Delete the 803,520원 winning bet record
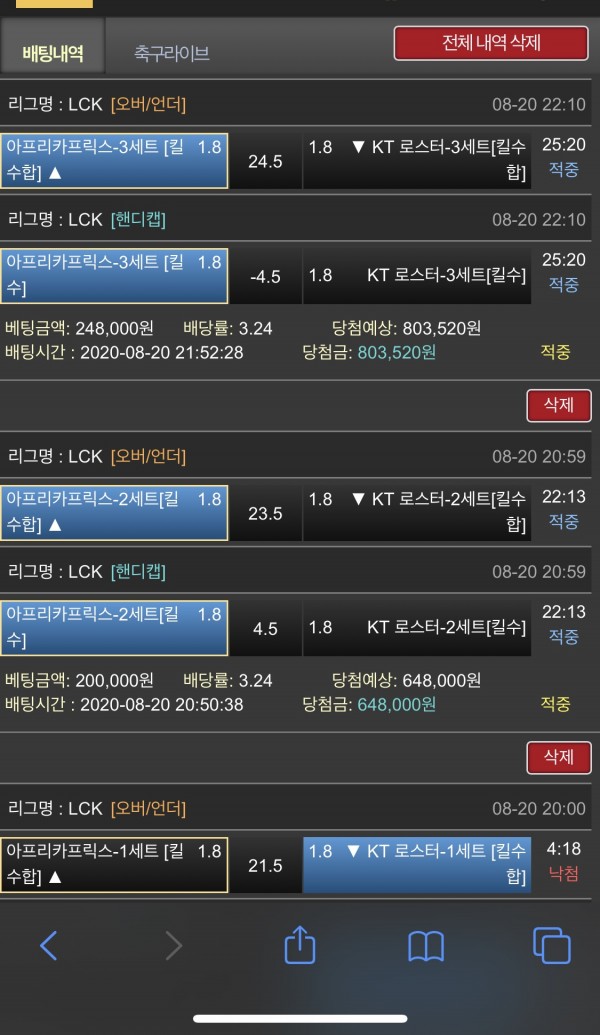This screenshot has width=600, height=1035. [558, 405]
